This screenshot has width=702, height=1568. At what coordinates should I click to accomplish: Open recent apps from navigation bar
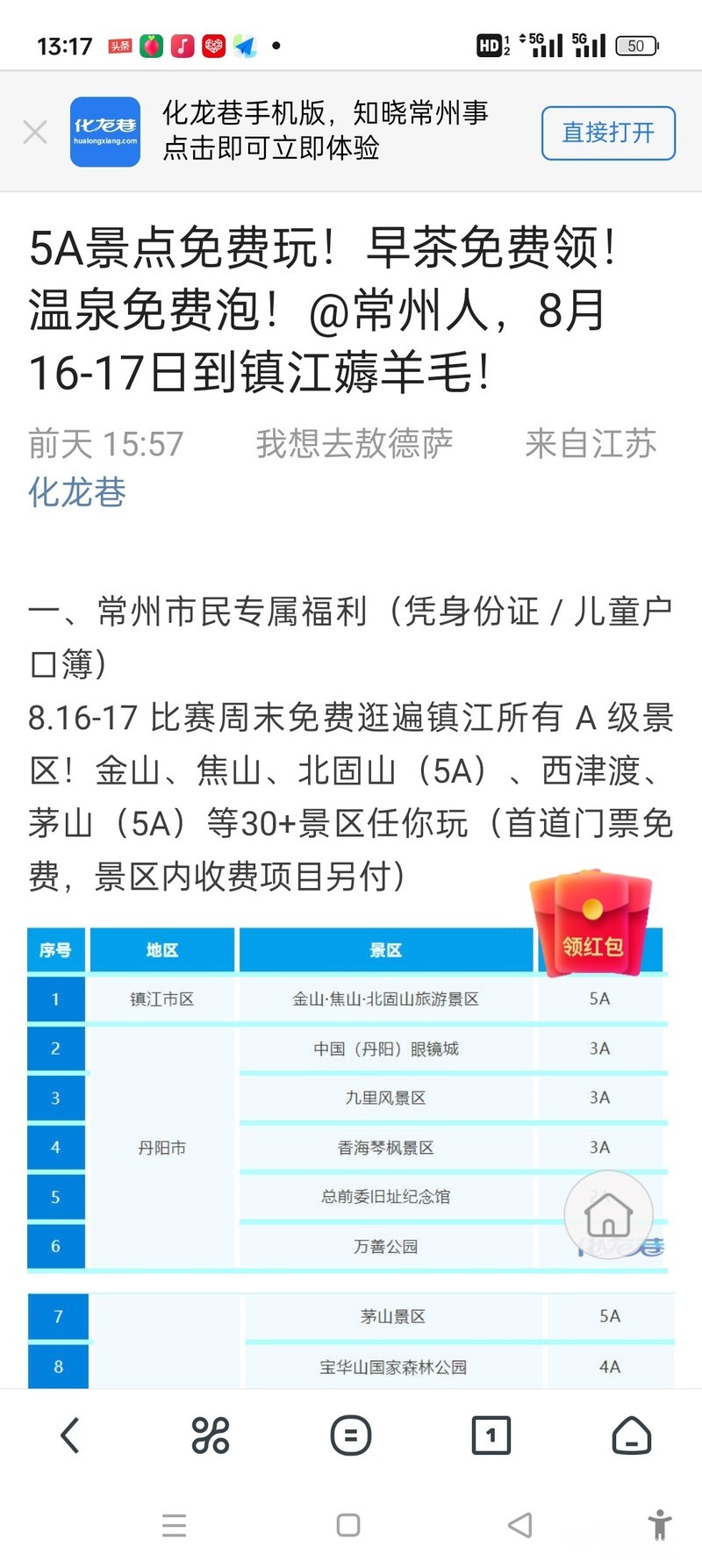(175, 1525)
